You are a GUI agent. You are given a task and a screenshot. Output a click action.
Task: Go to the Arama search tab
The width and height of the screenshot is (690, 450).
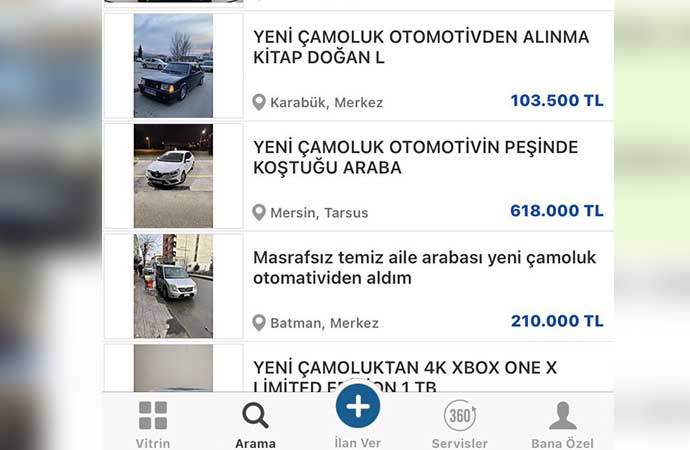[255, 424]
